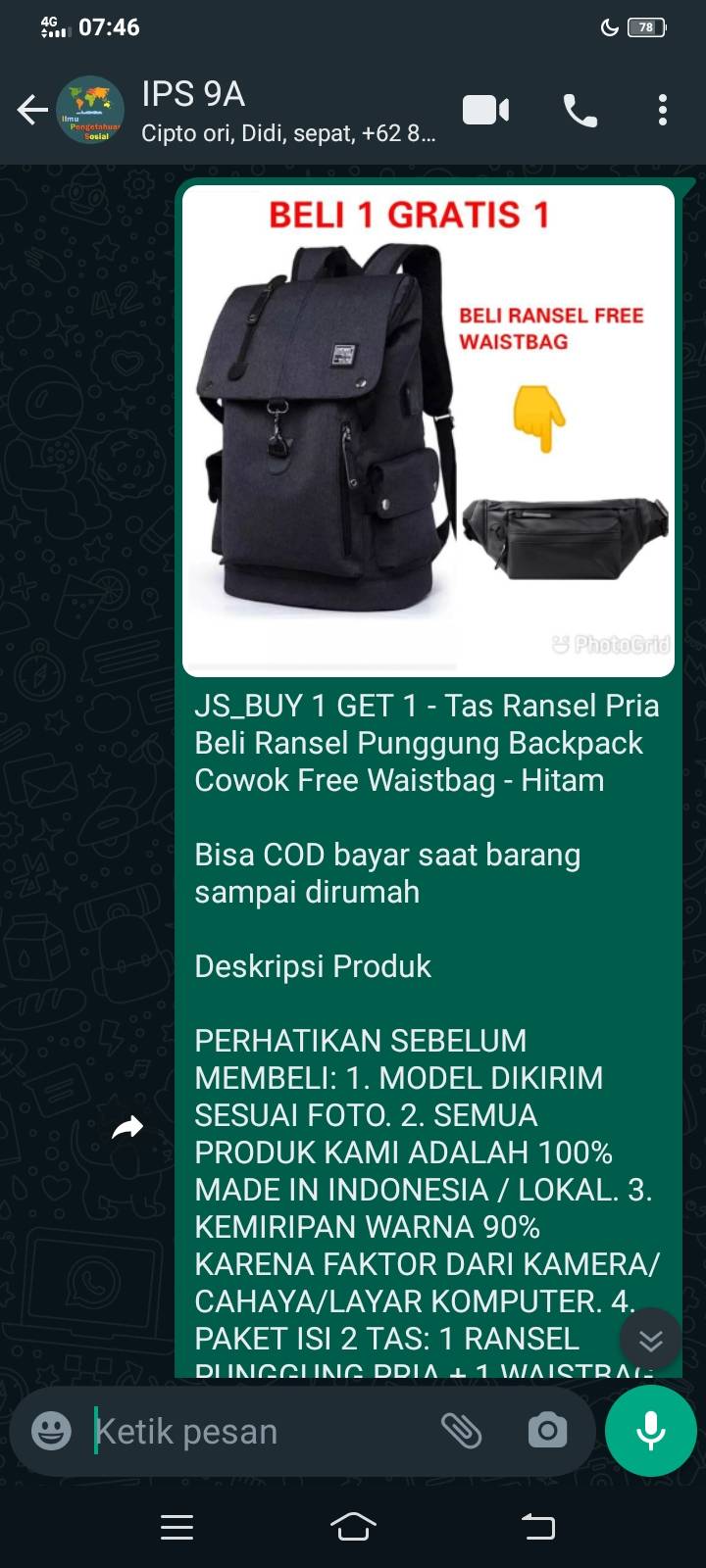Open the camera from the message bar
Viewport: 706px width, 1568px height.
pos(547,1431)
